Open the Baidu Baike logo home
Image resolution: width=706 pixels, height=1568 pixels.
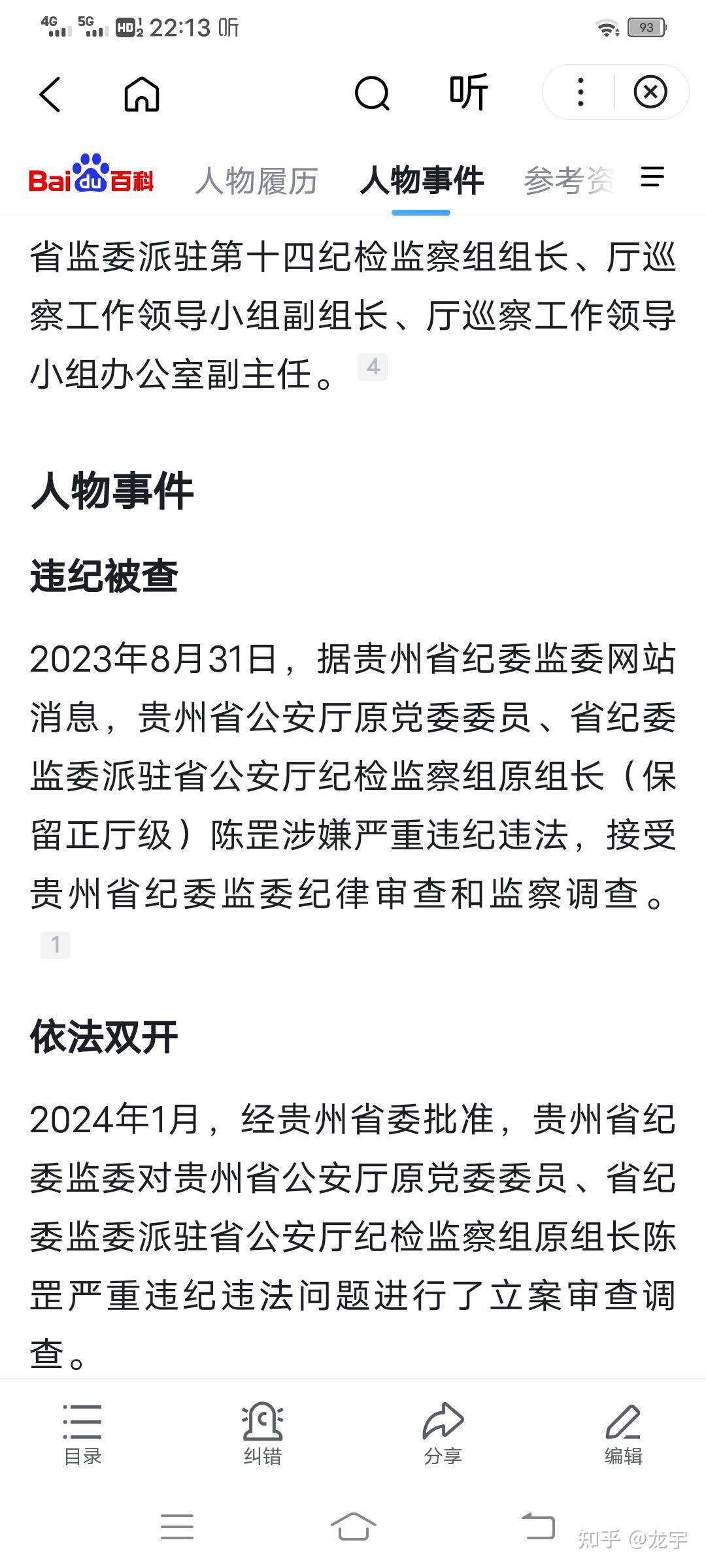click(x=91, y=176)
